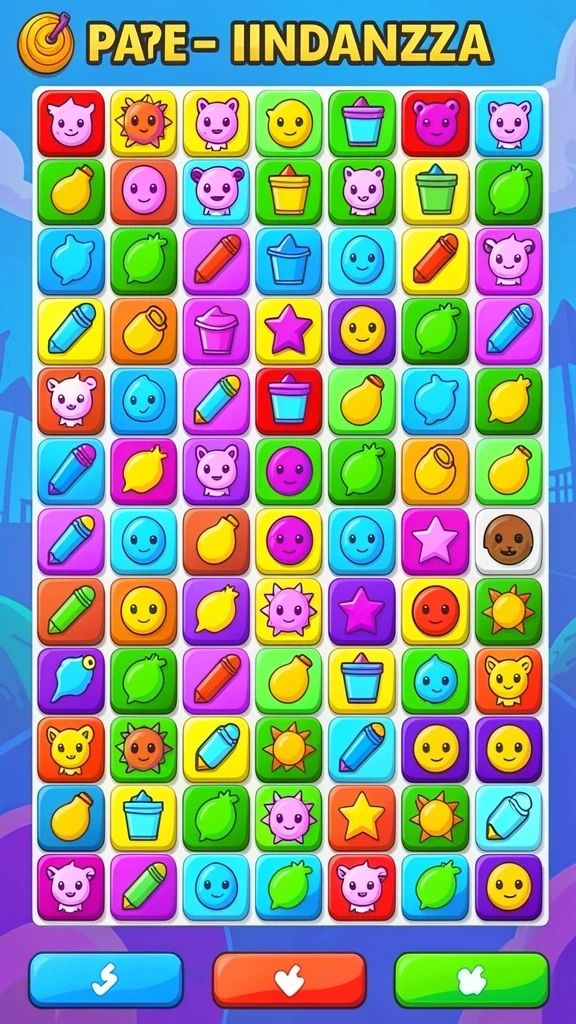Image resolution: width=576 pixels, height=1024 pixels.
Task: Tap the brown face on white tile
Action: tap(508, 541)
